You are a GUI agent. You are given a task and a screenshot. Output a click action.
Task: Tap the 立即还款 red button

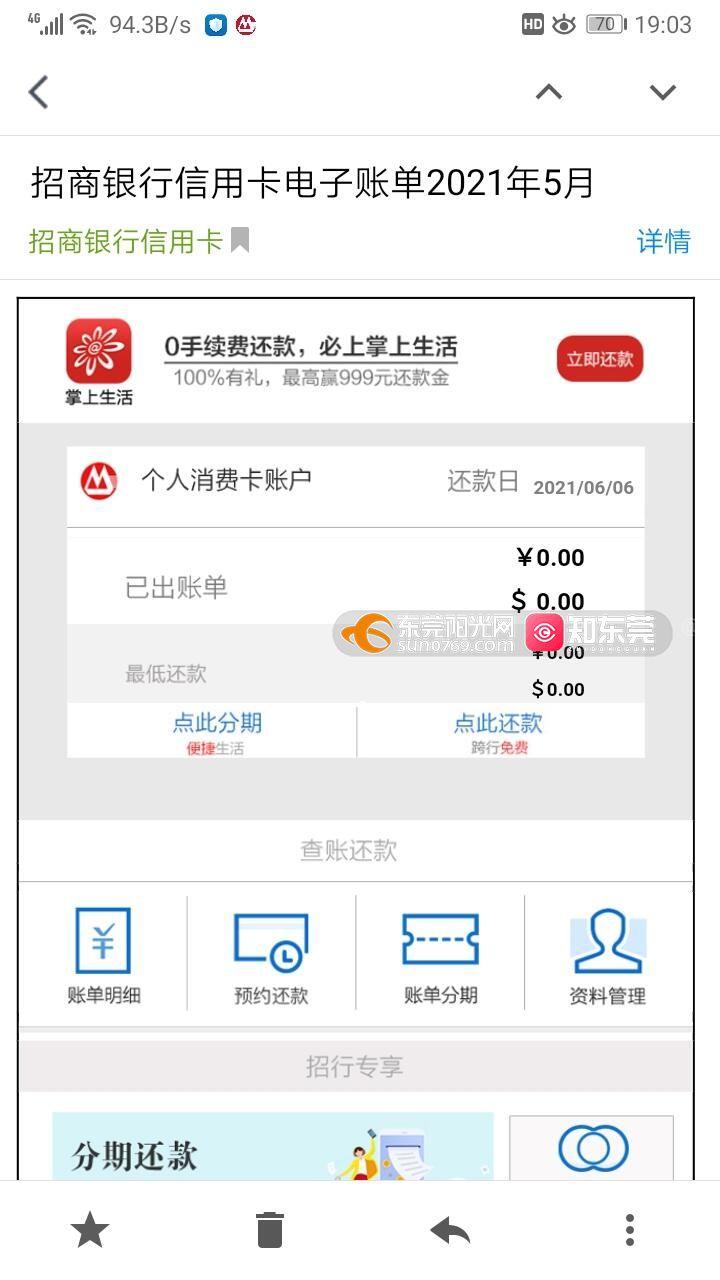[x=599, y=359]
